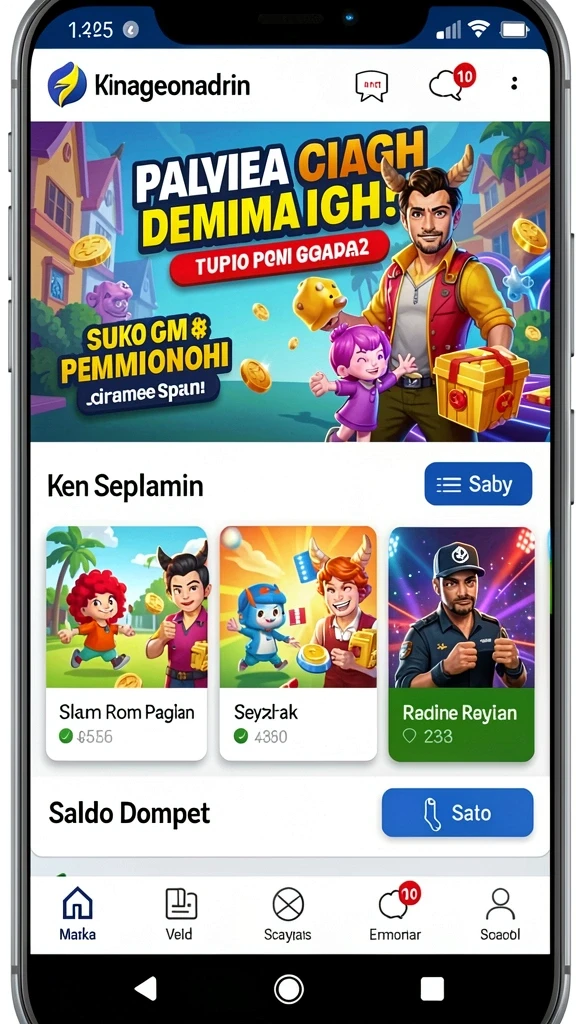Switch to the Matka home tab

tap(77, 914)
